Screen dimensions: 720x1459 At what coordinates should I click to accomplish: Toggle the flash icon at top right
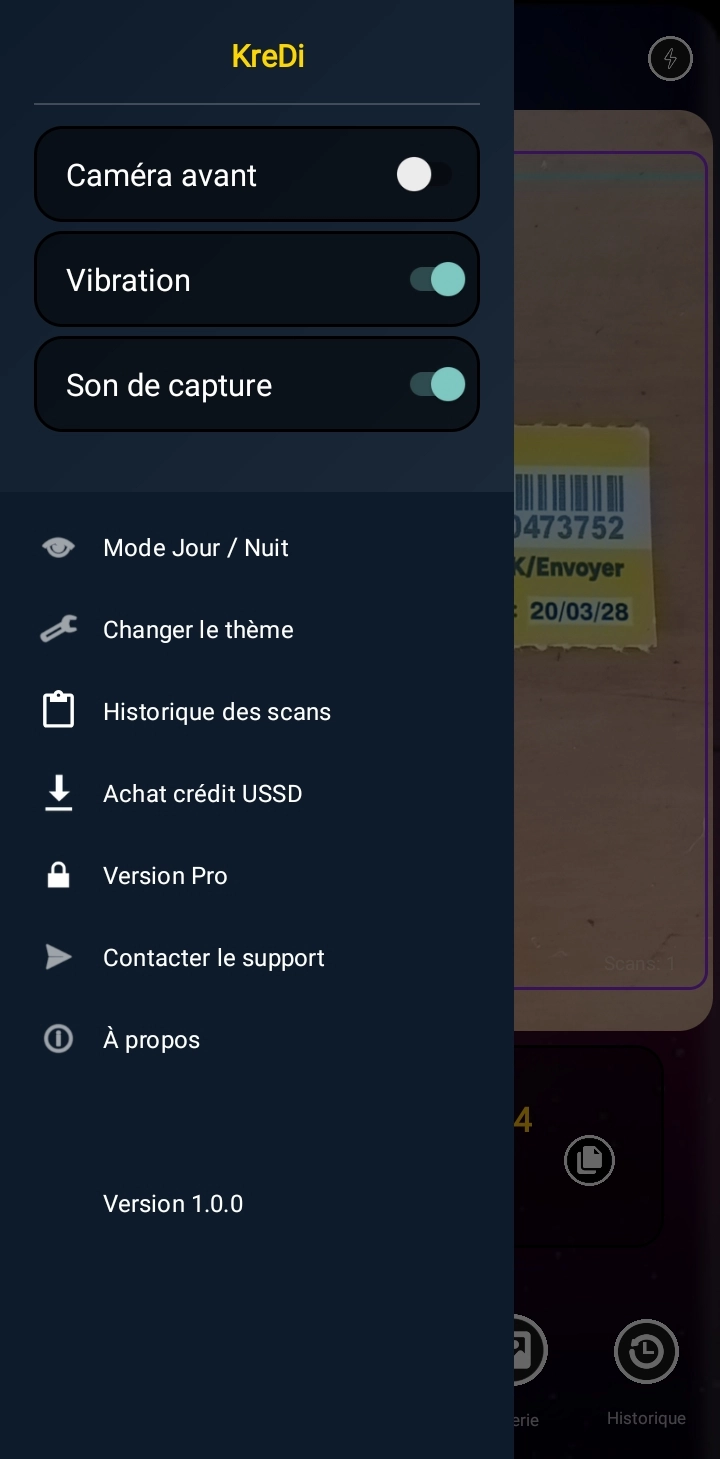(670, 60)
